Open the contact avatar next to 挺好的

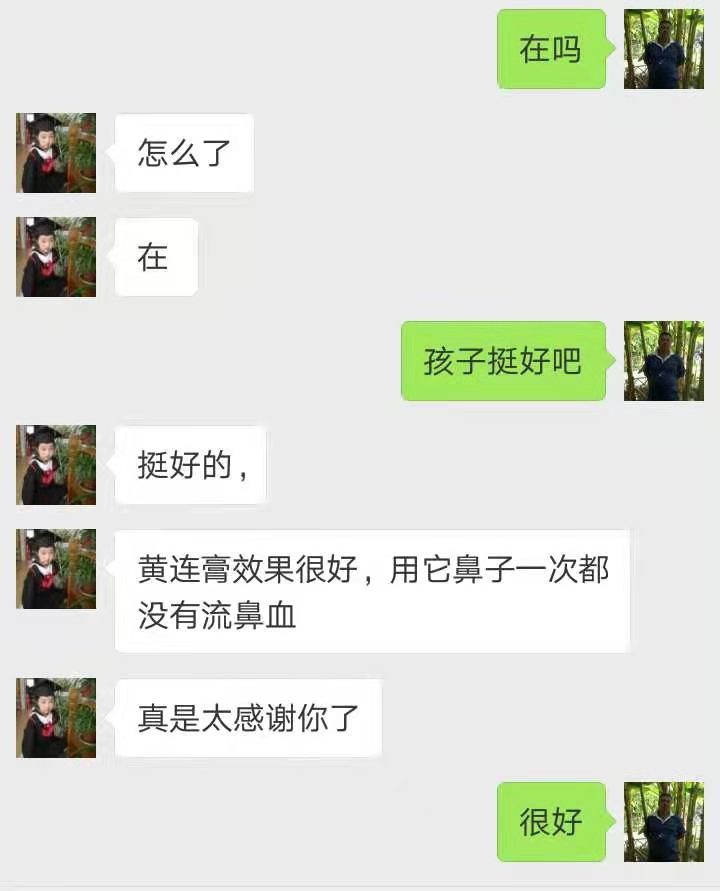pos(56,465)
